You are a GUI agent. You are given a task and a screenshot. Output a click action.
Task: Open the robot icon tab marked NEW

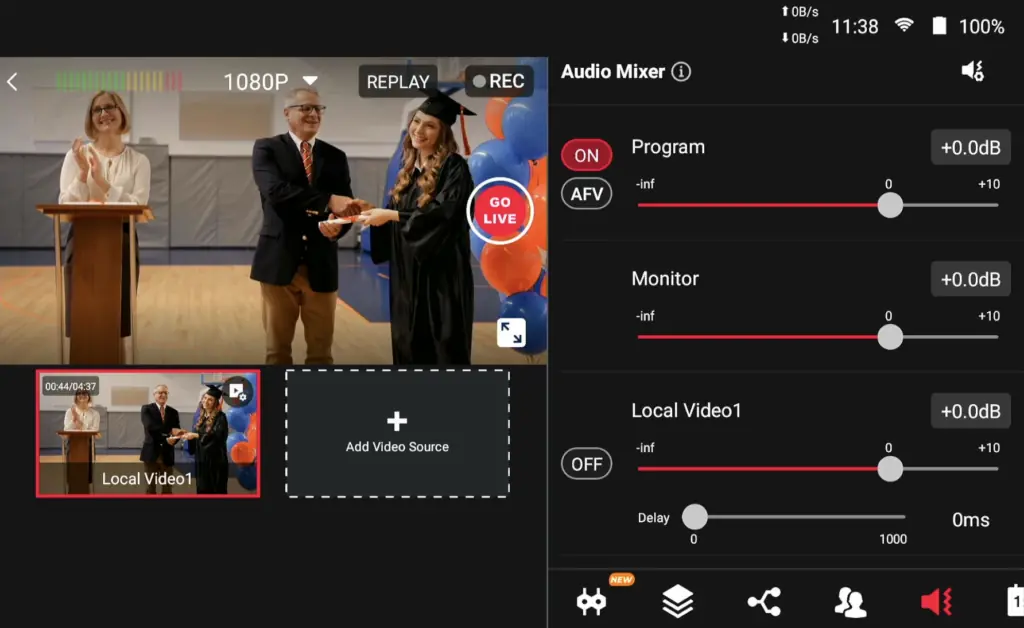click(592, 601)
